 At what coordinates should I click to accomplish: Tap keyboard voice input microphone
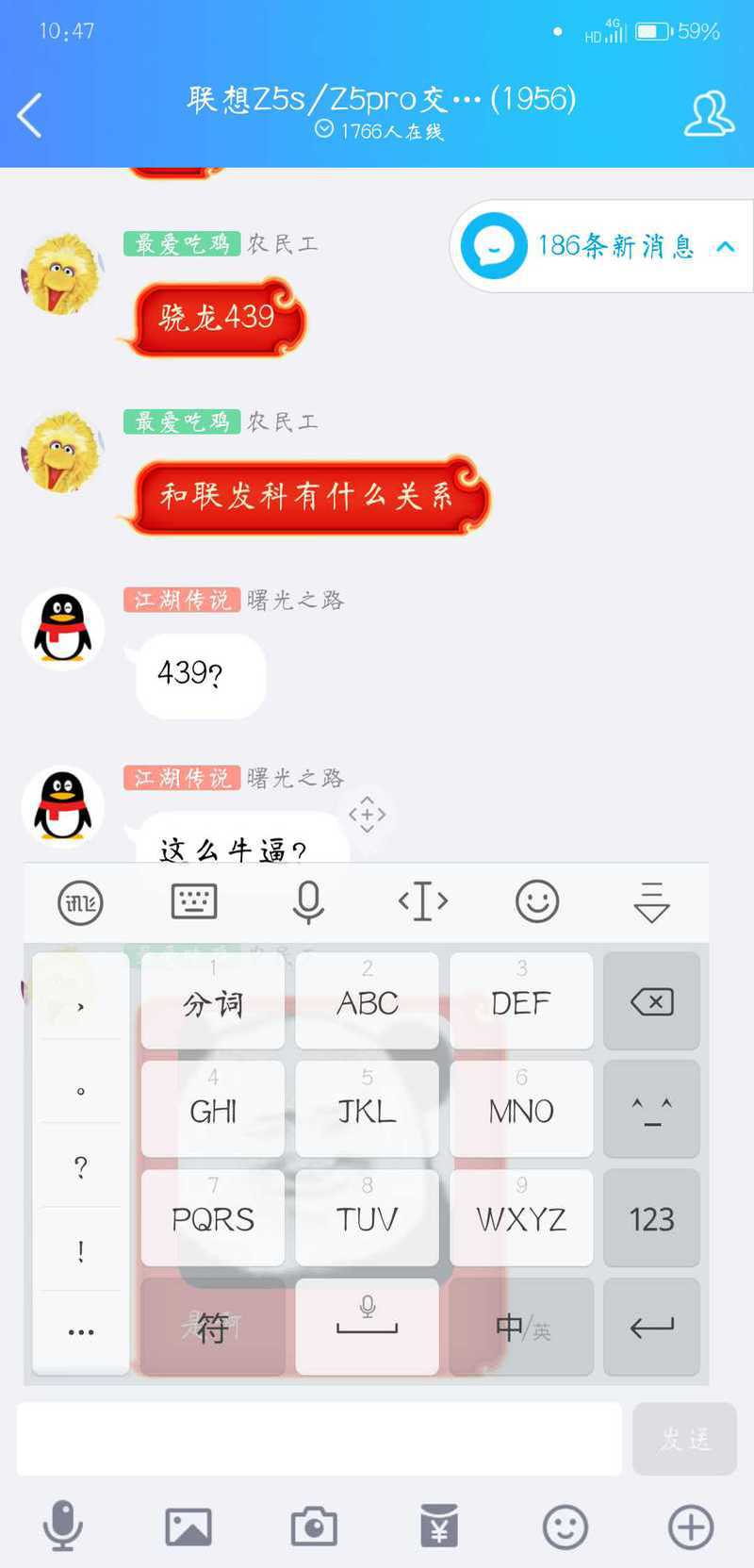pyautogui.click(x=308, y=902)
